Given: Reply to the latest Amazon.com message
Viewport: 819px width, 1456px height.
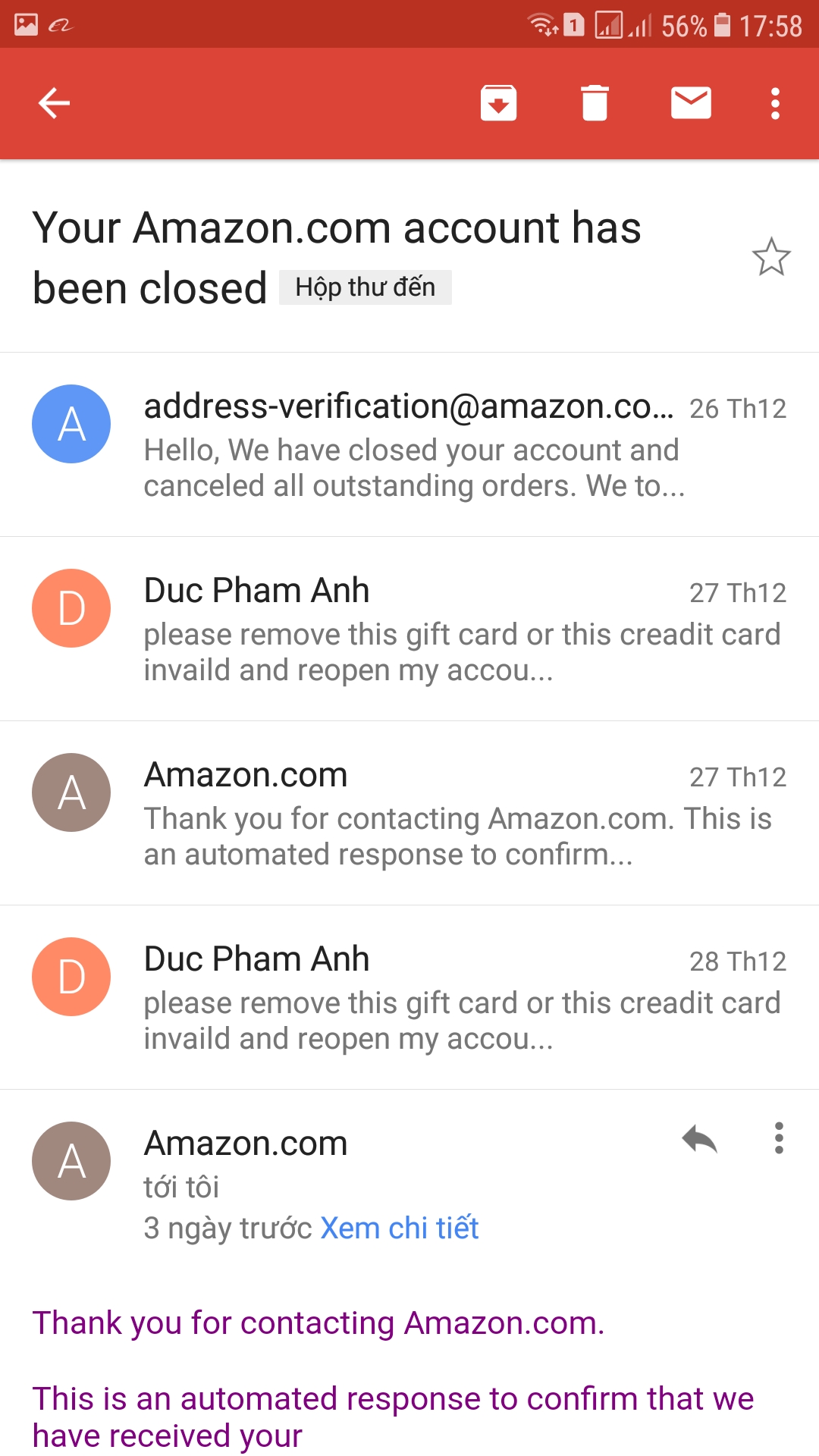Looking at the screenshot, I should pyautogui.click(x=699, y=1139).
